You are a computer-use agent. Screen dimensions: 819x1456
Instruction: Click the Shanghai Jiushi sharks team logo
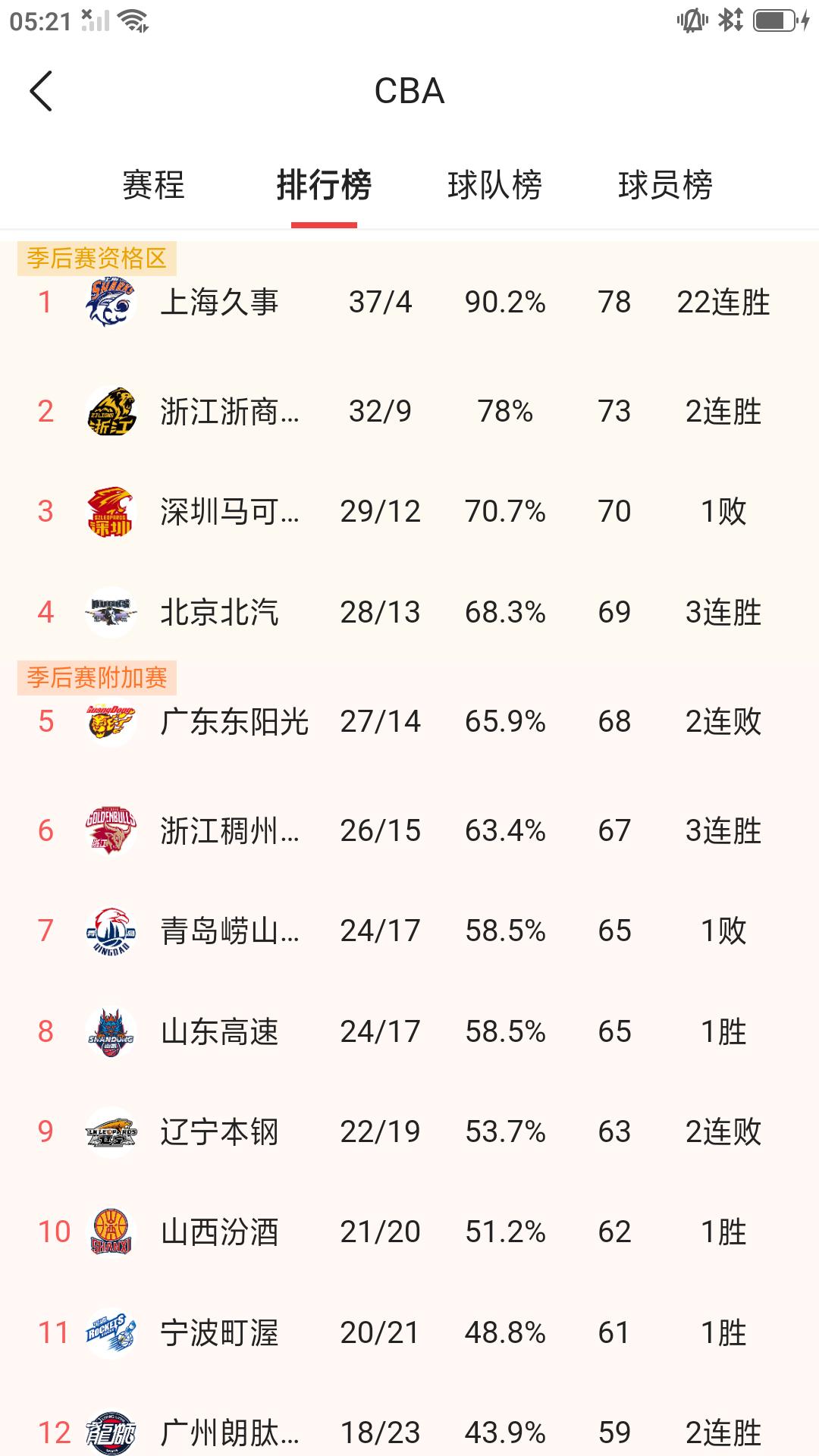point(111,302)
